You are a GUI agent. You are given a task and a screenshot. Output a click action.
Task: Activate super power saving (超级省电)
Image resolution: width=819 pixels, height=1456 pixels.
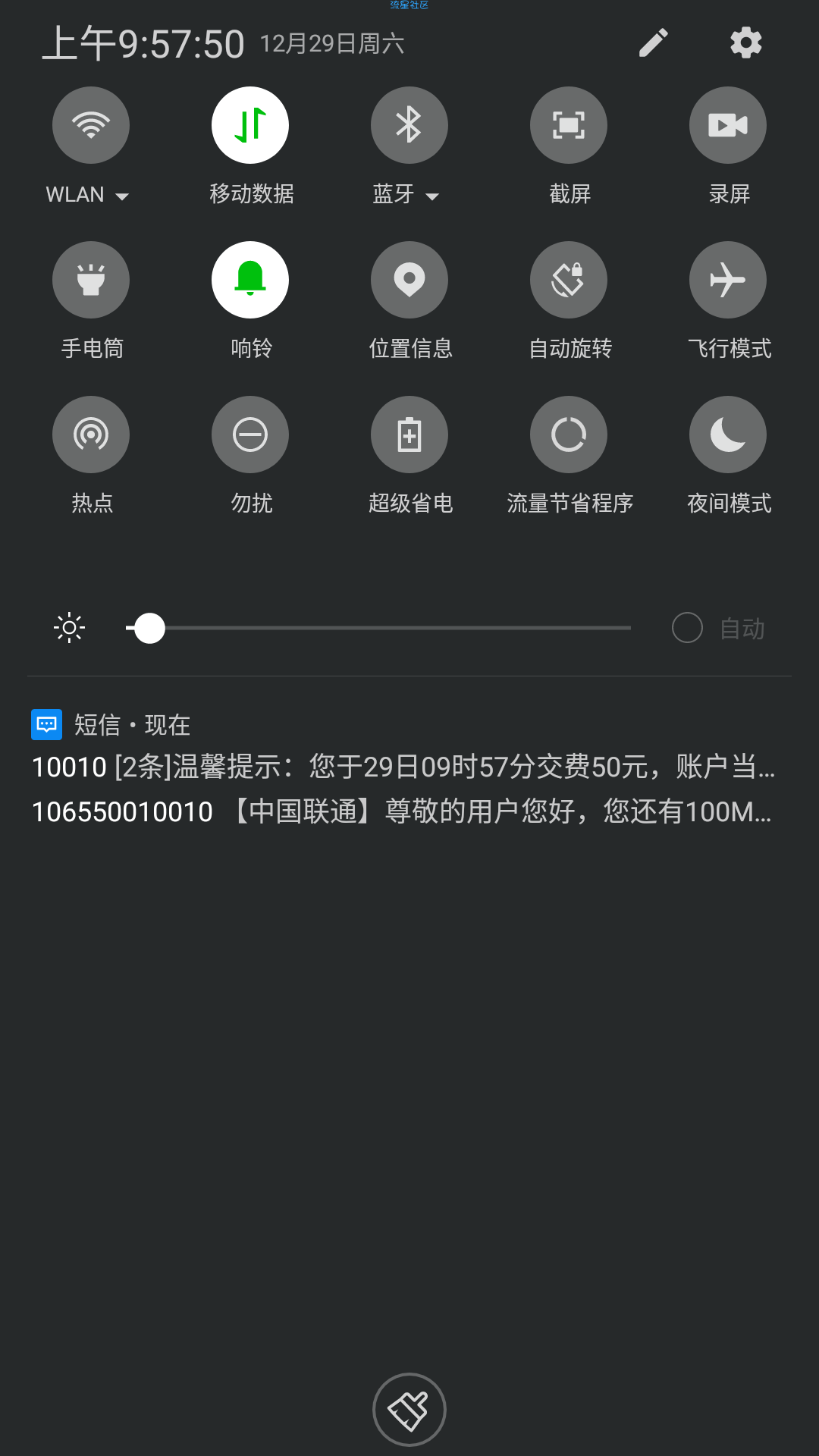point(409,435)
